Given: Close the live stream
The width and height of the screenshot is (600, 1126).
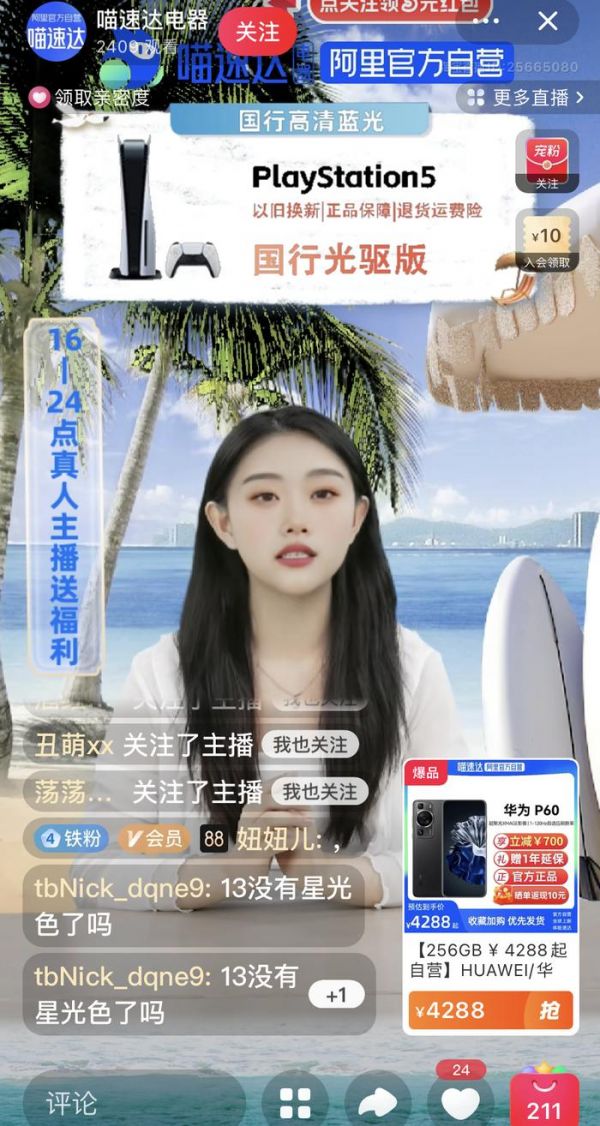Looking at the screenshot, I should [x=548, y=22].
